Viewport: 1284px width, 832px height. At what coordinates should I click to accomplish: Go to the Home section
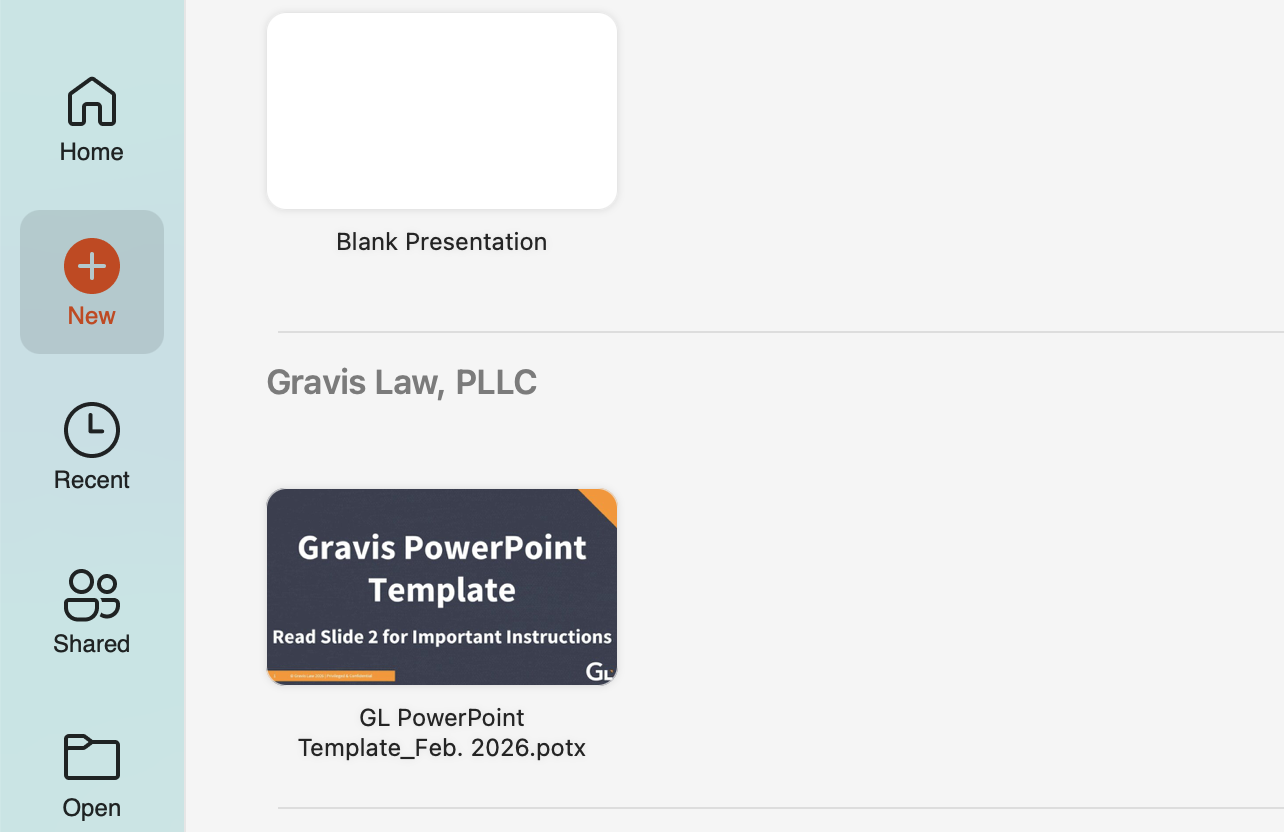(x=92, y=119)
